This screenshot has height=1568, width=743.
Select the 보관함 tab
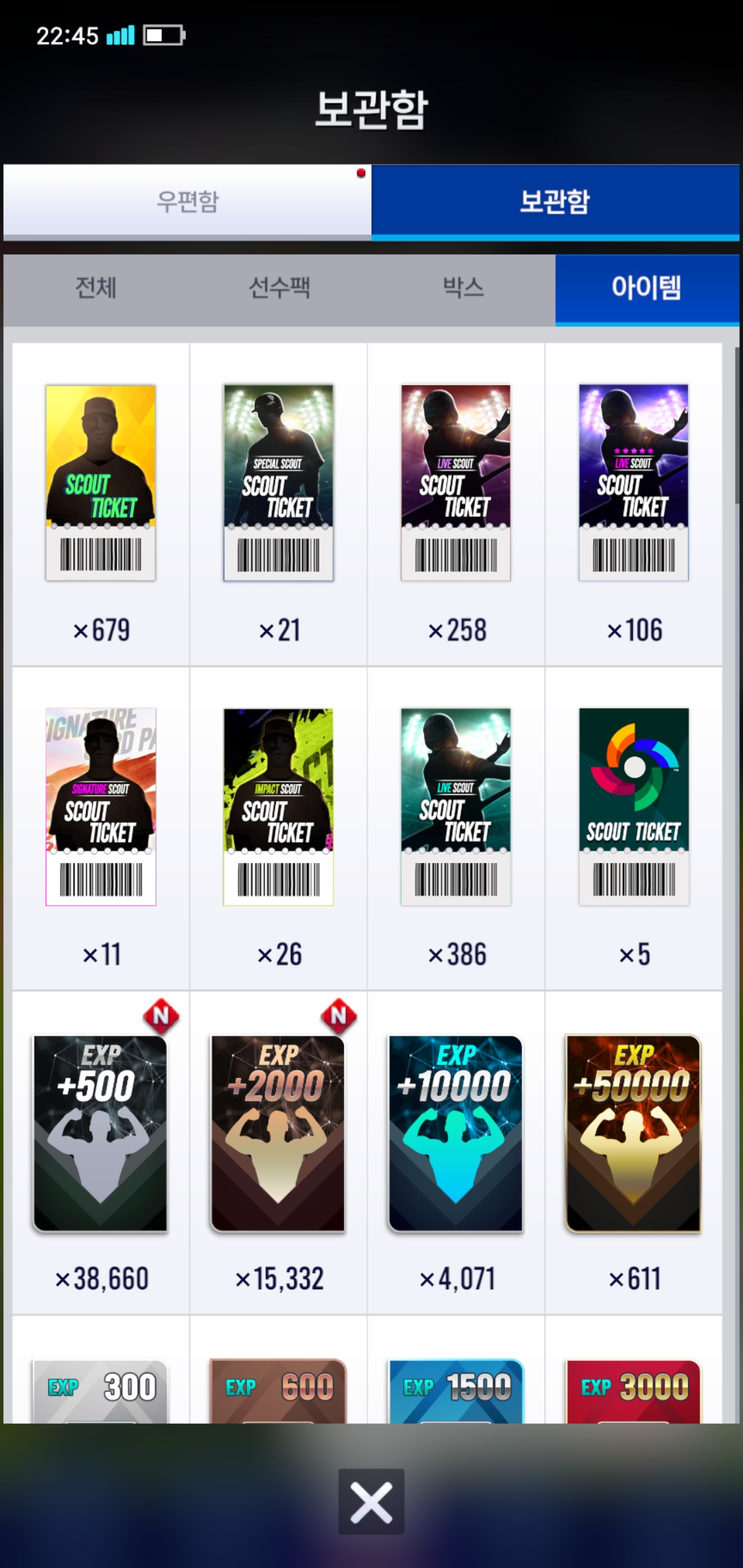[554, 202]
